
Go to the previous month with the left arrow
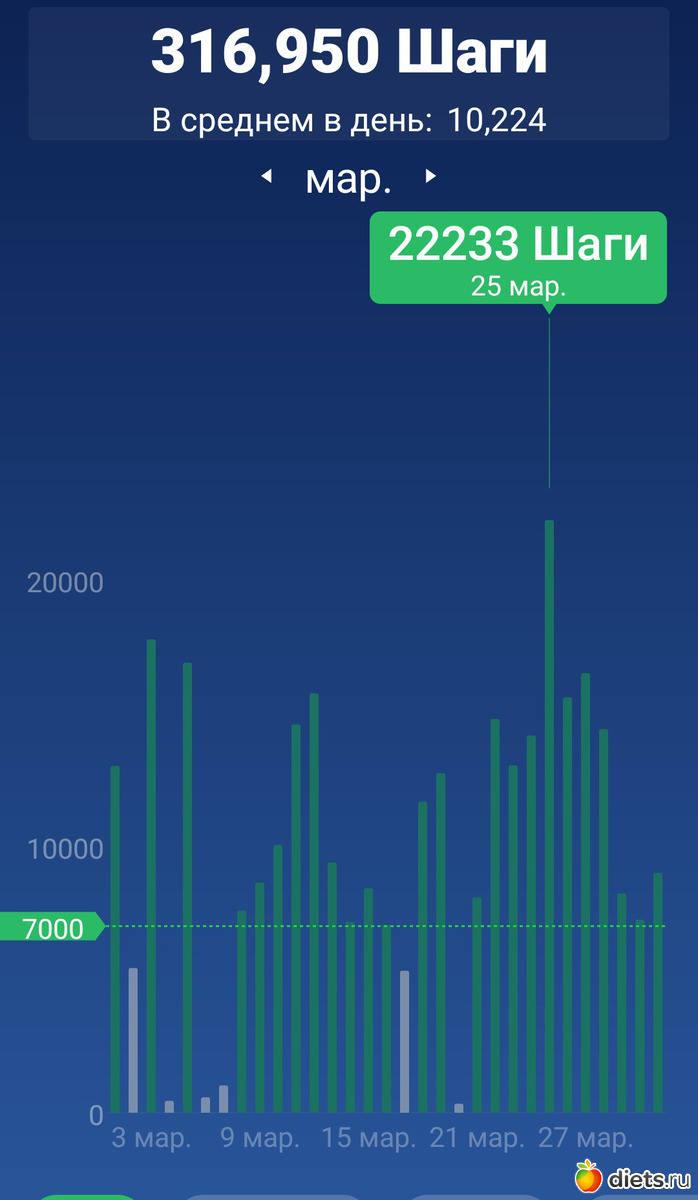(266, 177)
